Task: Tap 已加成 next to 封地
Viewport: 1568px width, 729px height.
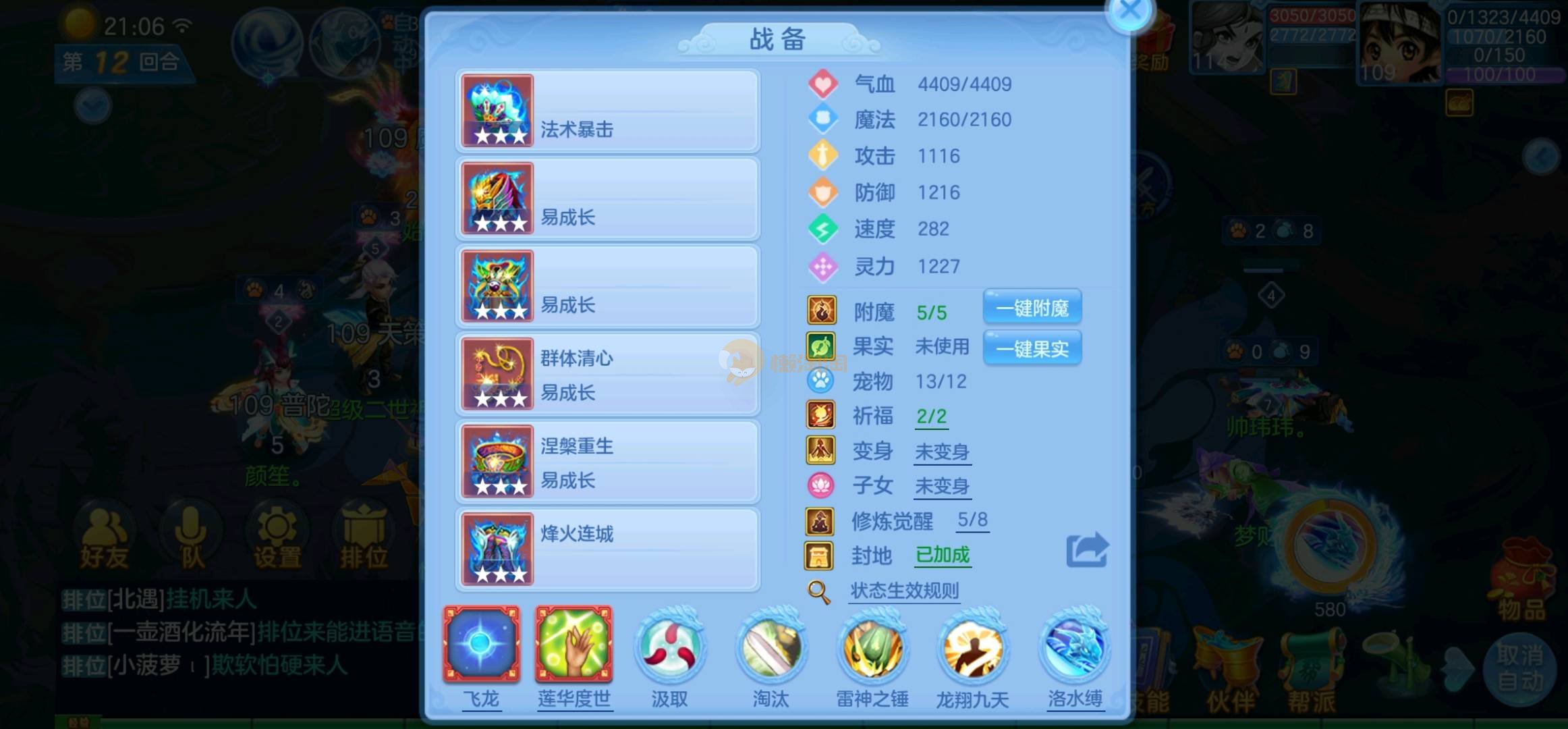Action: click(x=942, y=555)
